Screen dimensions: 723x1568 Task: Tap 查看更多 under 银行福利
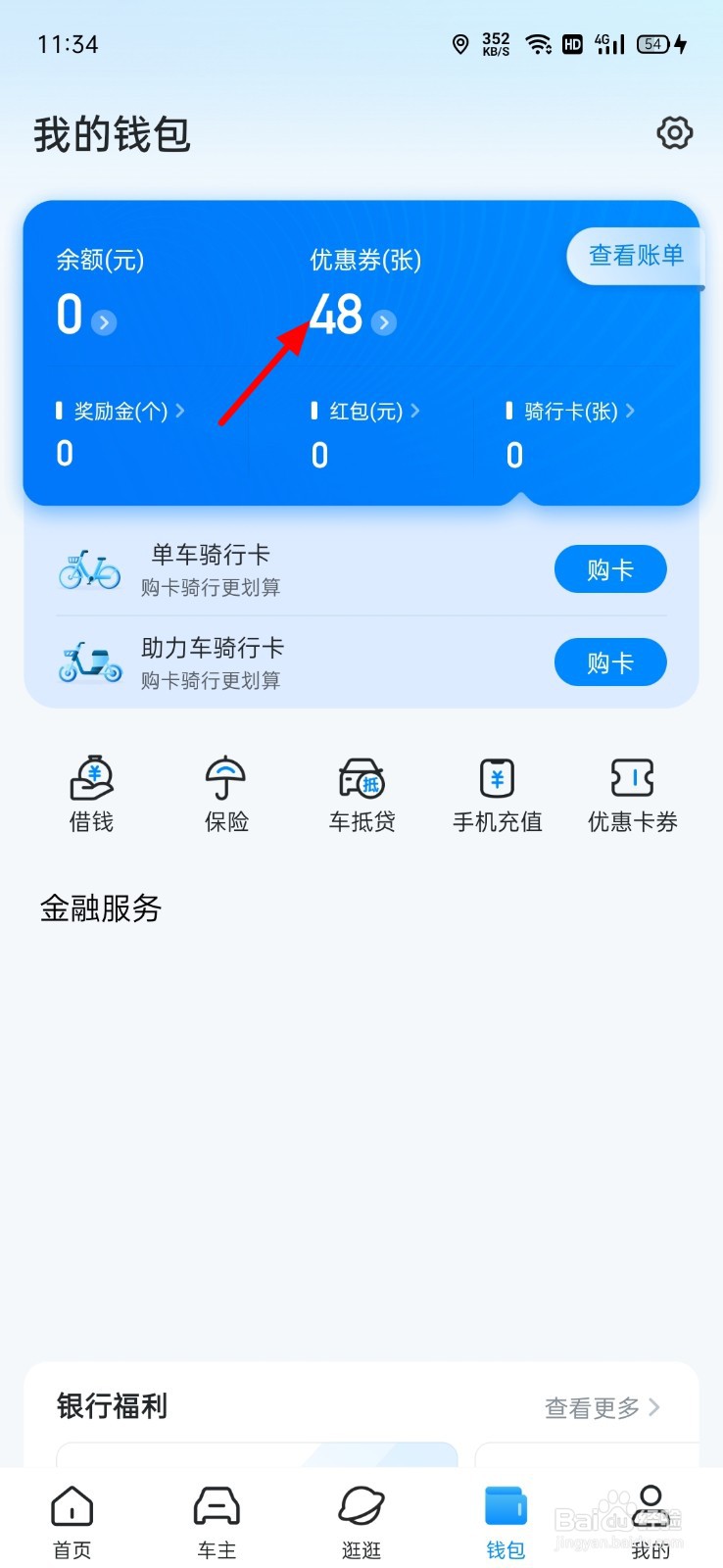coord(602,1407)
